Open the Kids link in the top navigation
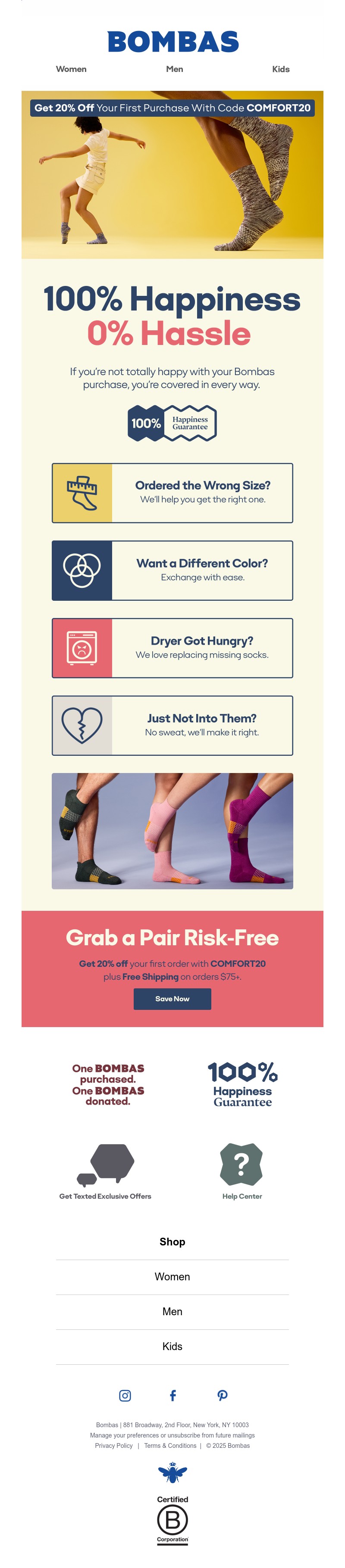This screenshot has width=345, height=1568. click(x=280, y=69)
